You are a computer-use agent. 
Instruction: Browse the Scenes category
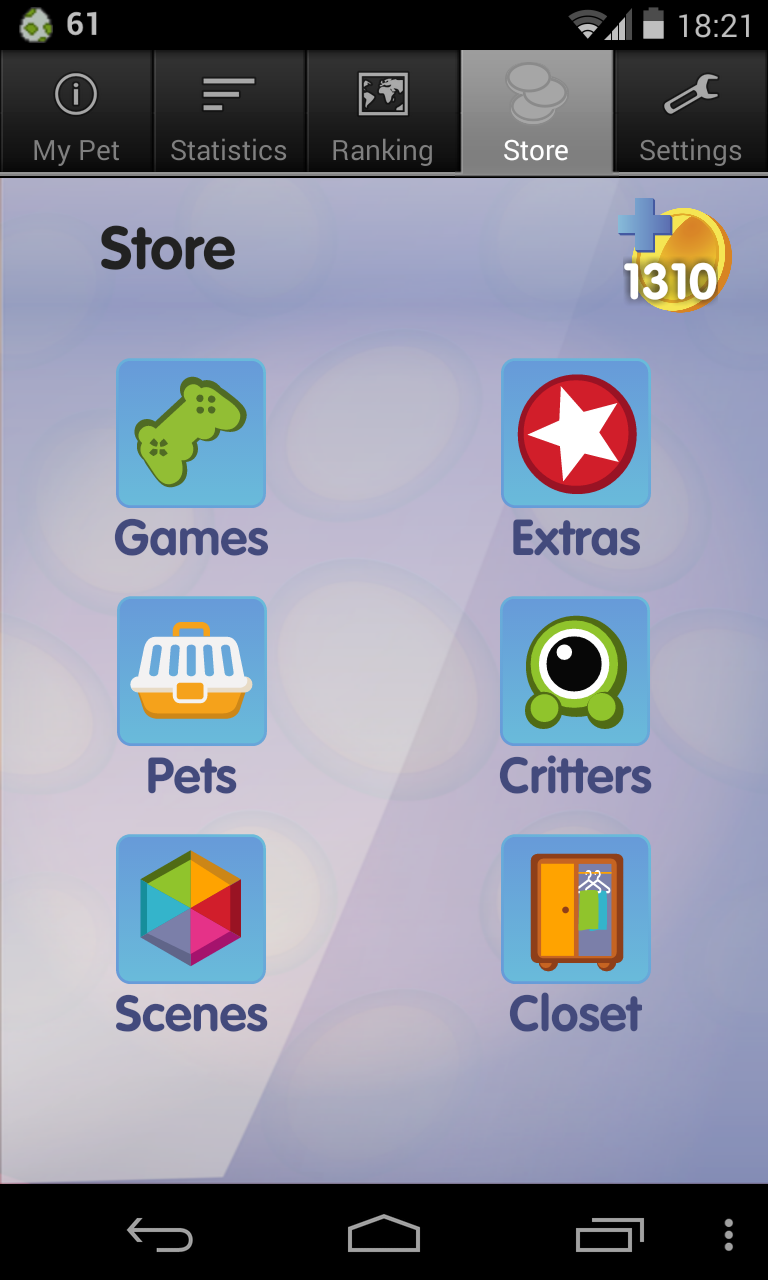click(x=191, y=910)
